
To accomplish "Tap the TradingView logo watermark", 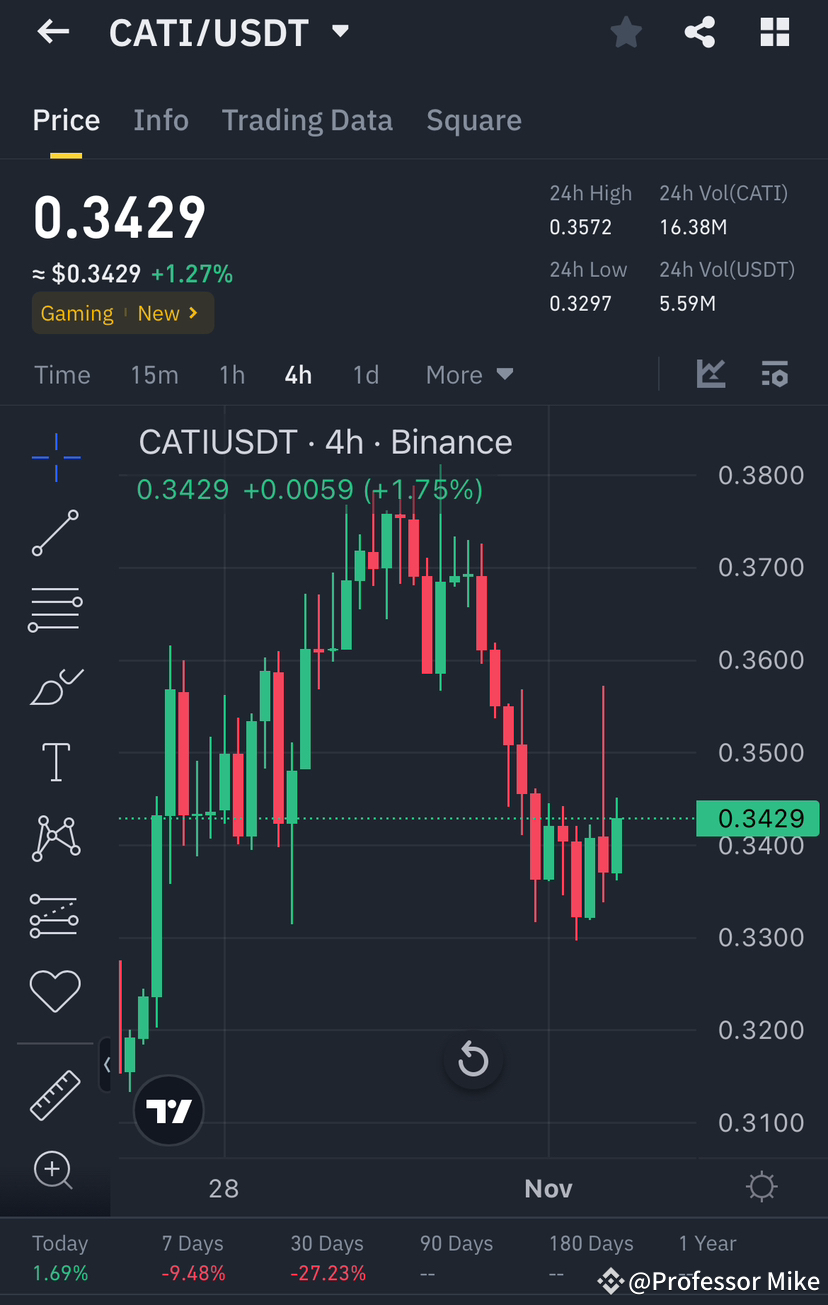I will point(168,1110).
